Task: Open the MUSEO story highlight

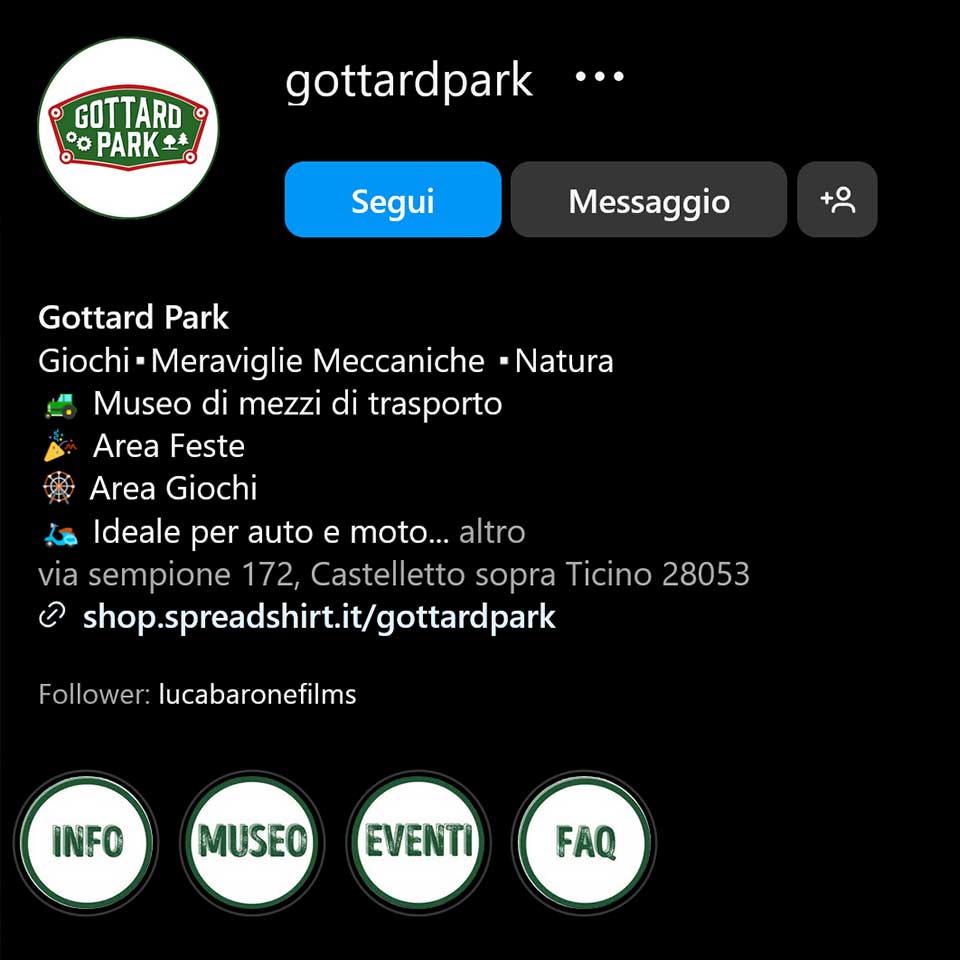Action: click(253, 842)
